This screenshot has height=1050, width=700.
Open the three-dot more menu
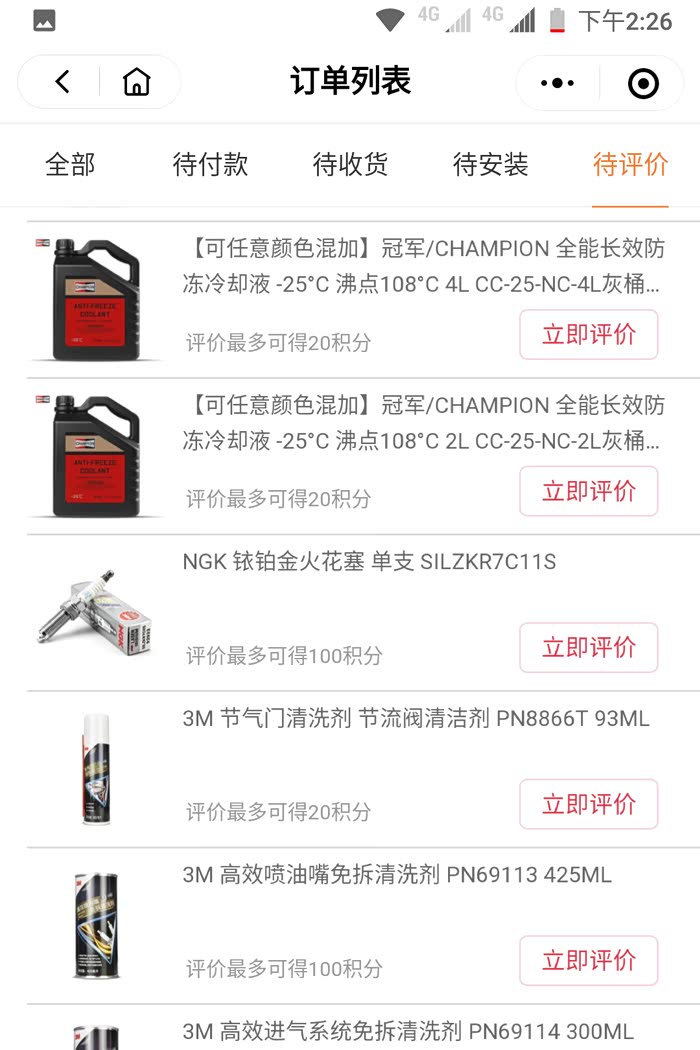(x=557, y=83)
